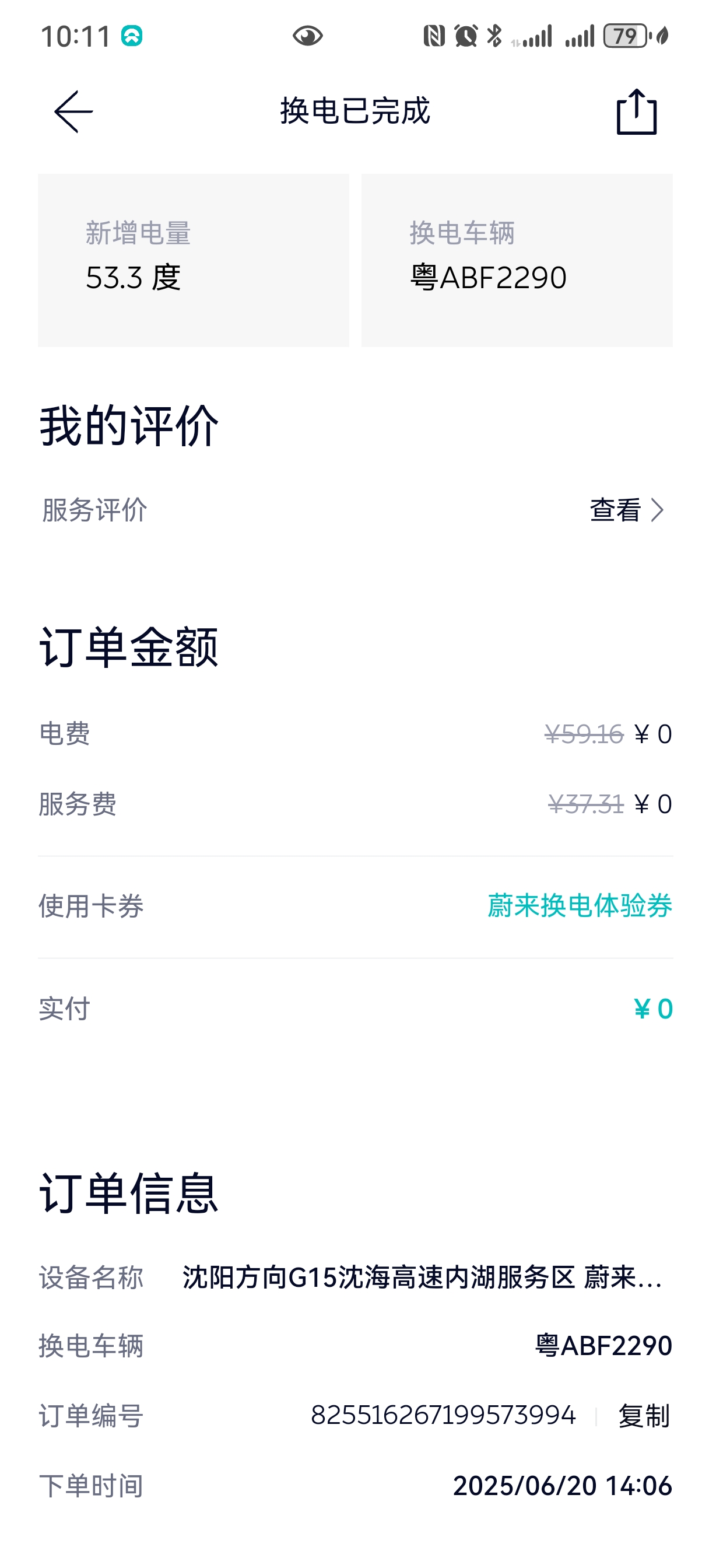
Task: Open the used coupon 蔚来换电体验券
Action: click(580, 906)
